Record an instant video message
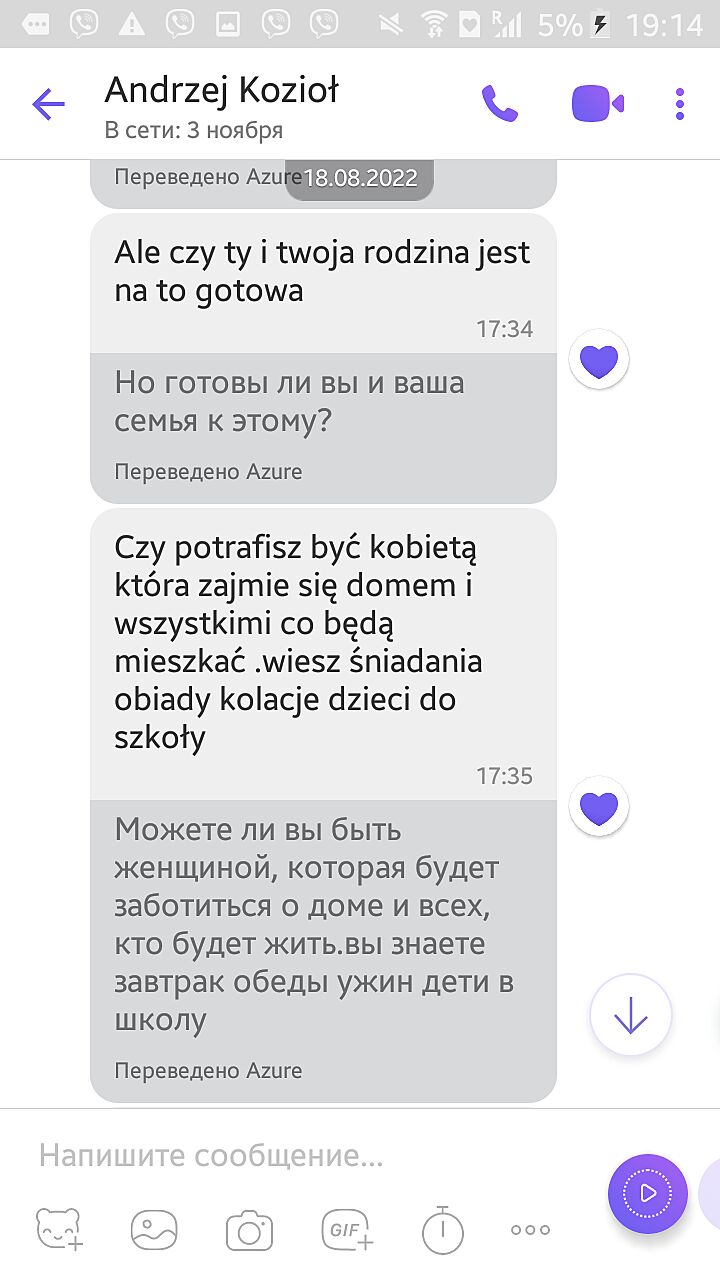 (x=647, y=1193)
